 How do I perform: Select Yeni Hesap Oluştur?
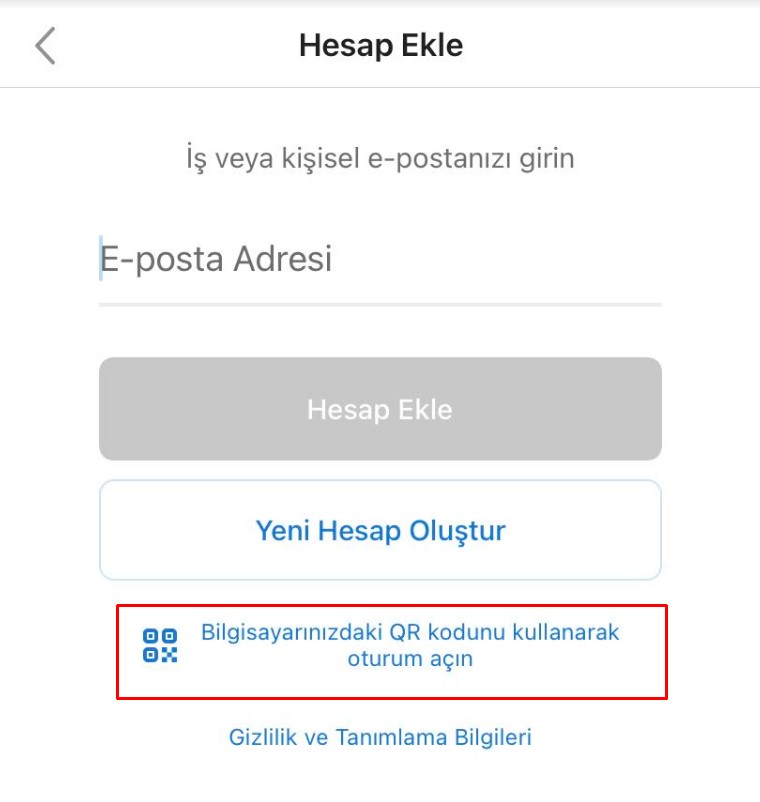(380, 530)
